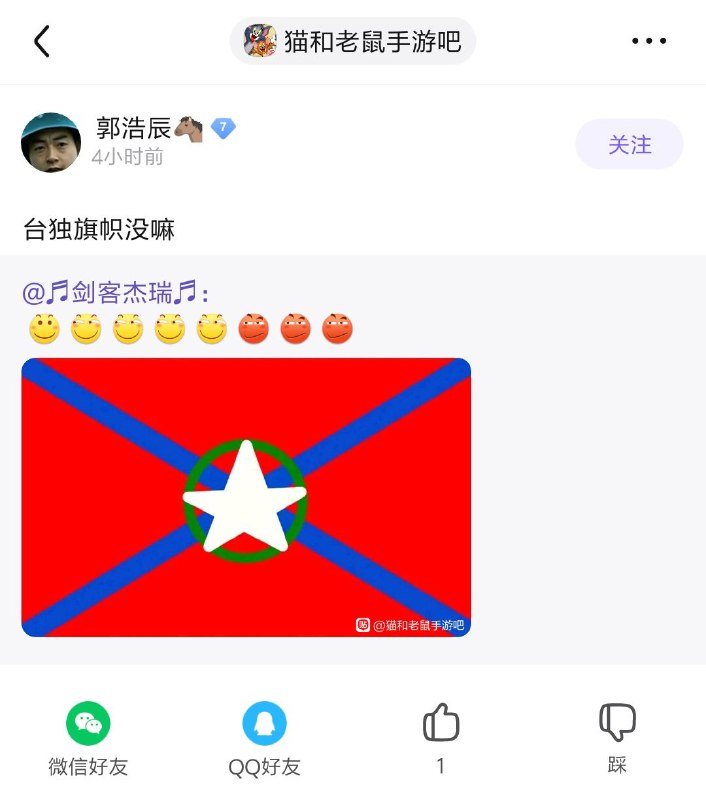
Task: Like this post with thumbs up
Action: [x=441, y=722]
